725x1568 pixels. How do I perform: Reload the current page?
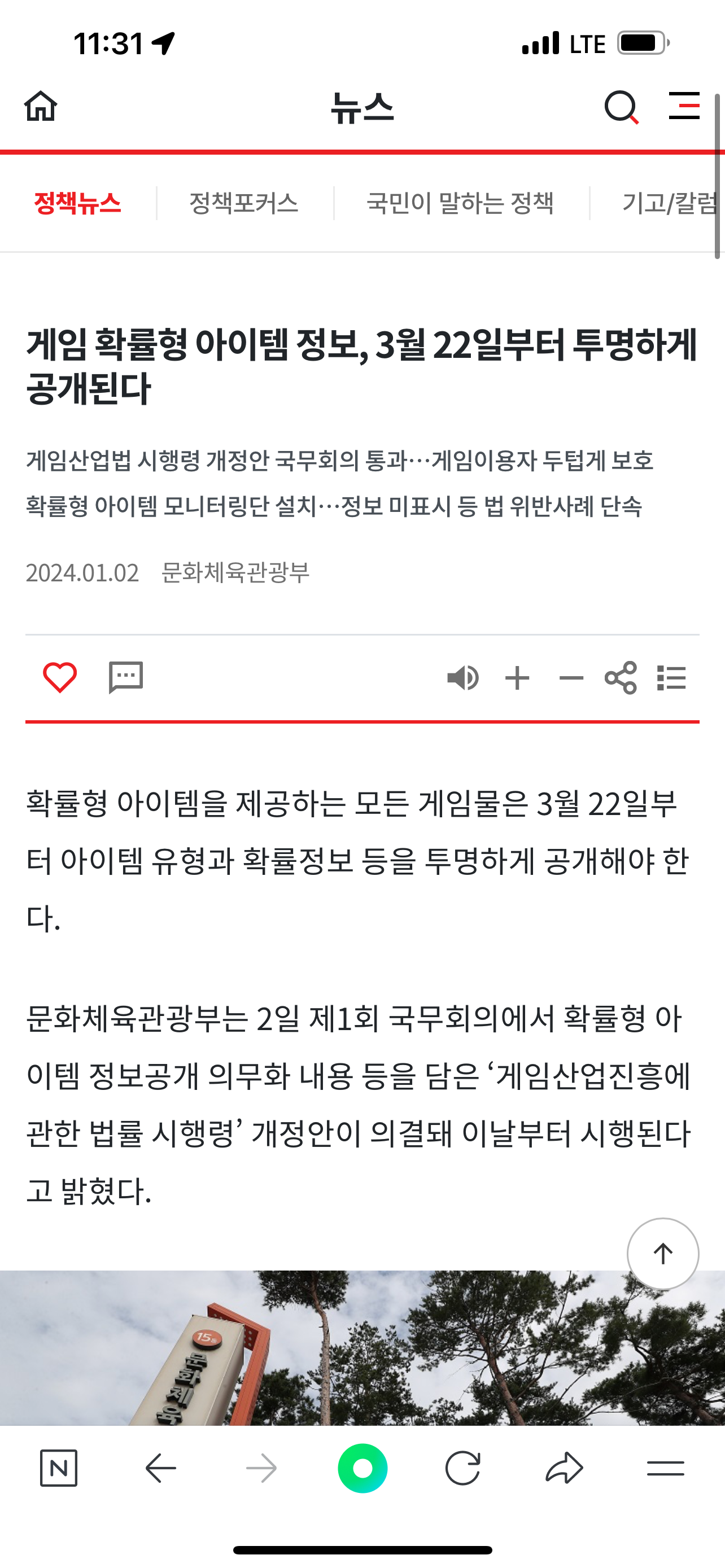click(462, 1469)
